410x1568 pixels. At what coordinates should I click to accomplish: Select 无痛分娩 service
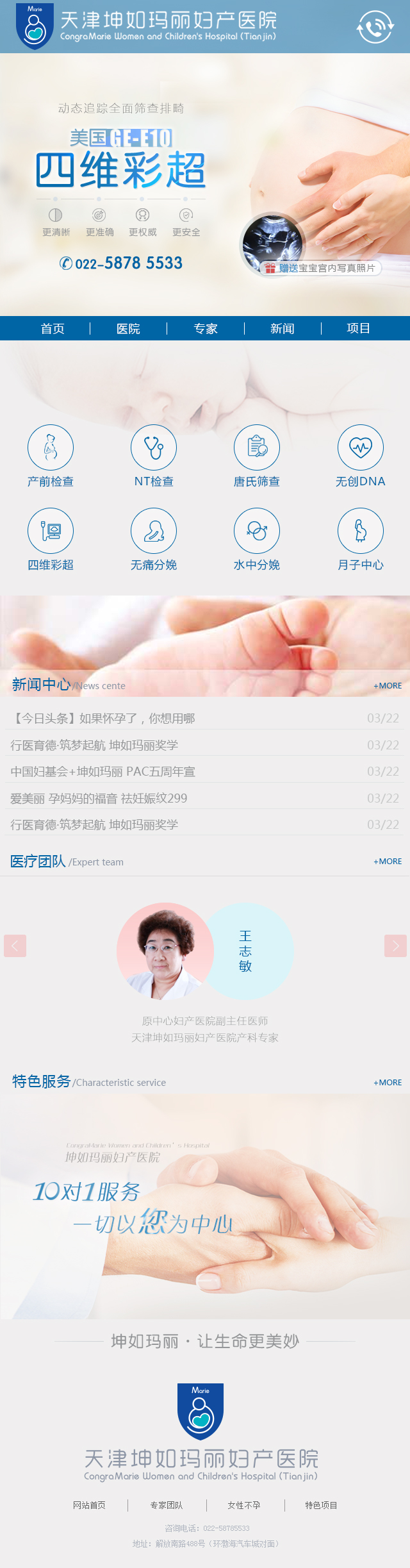coord(154,531)
